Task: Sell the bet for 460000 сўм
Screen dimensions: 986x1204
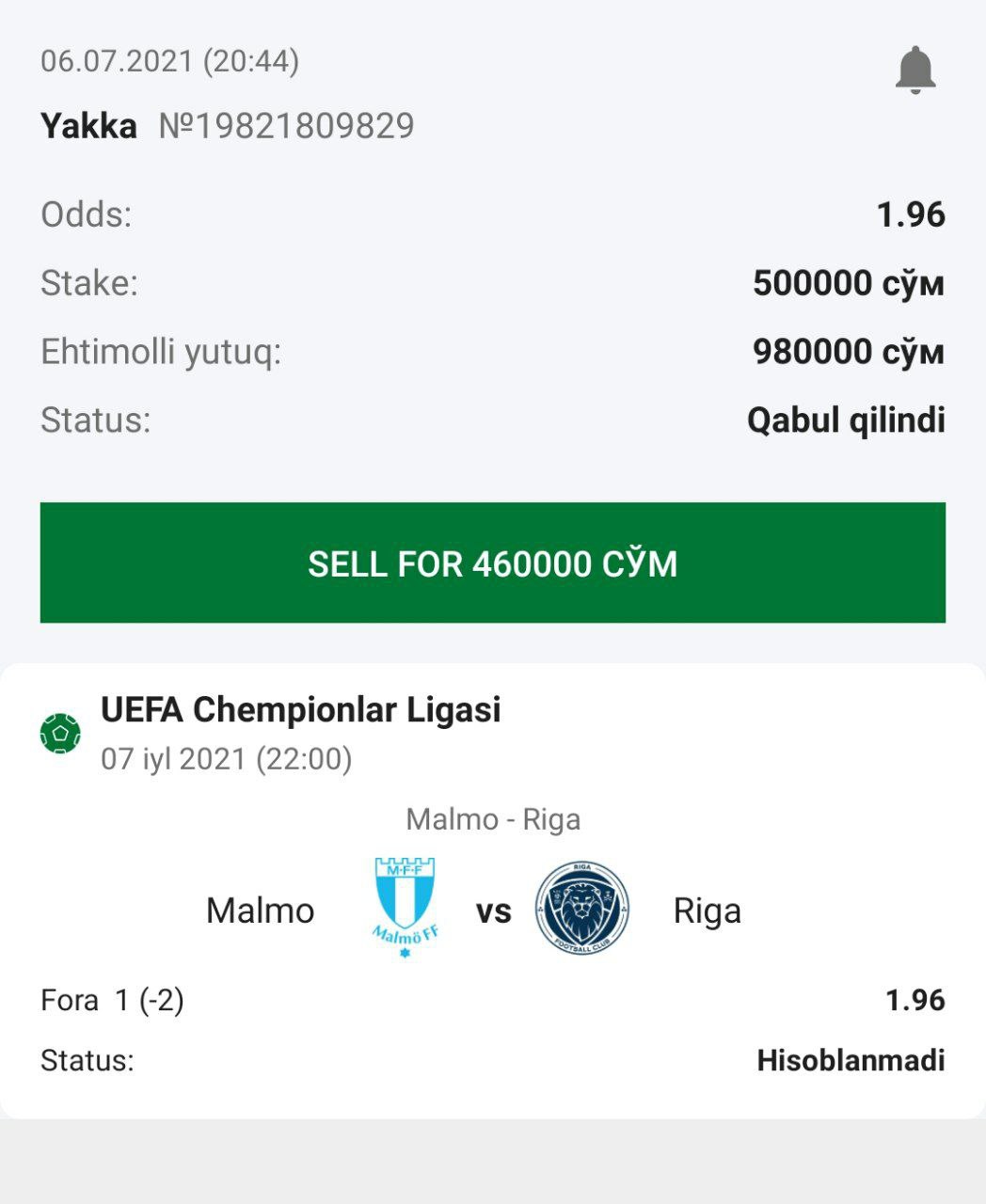Action: click(492, 562)
